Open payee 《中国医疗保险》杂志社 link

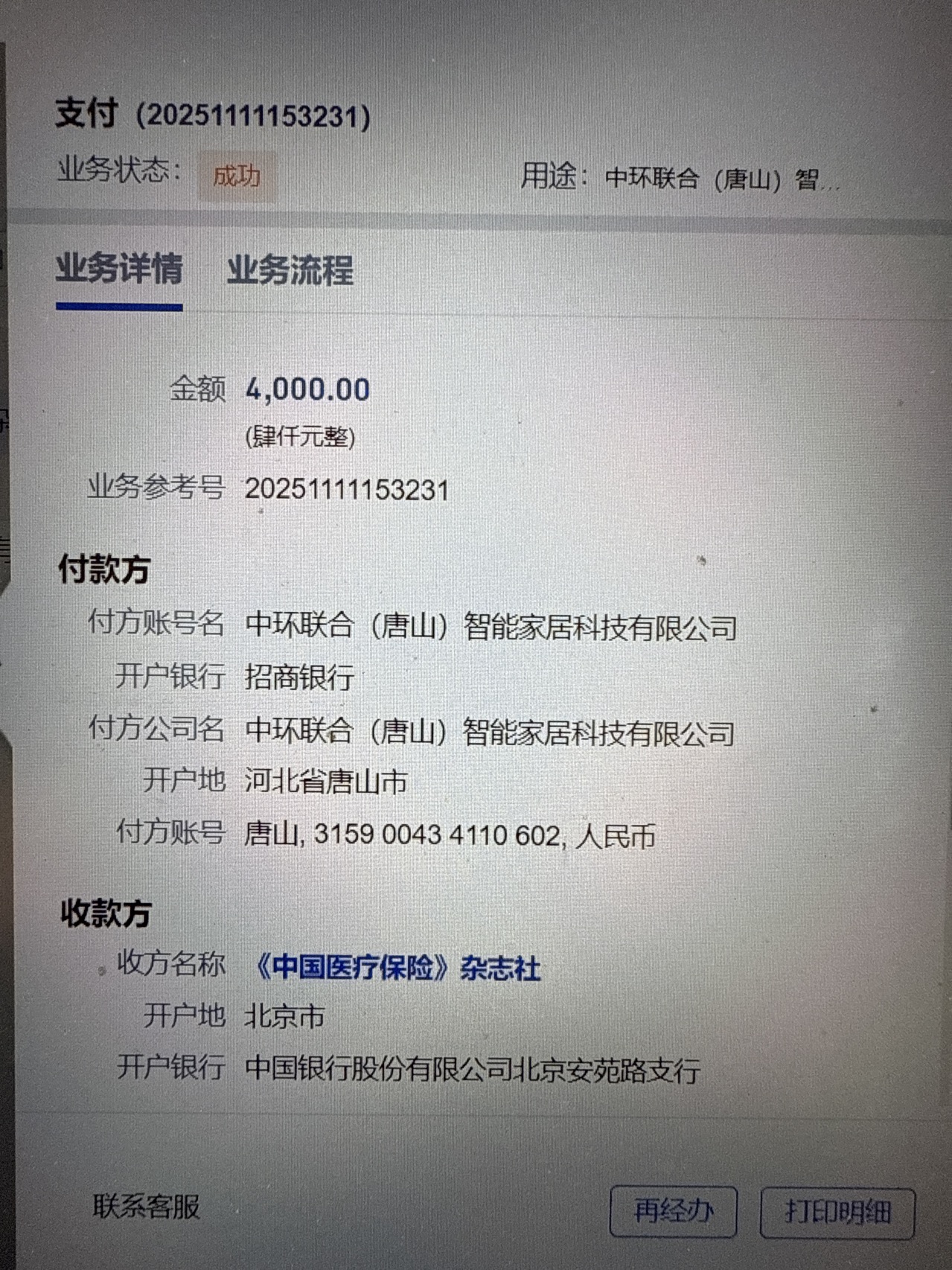[x=396, y=968]
